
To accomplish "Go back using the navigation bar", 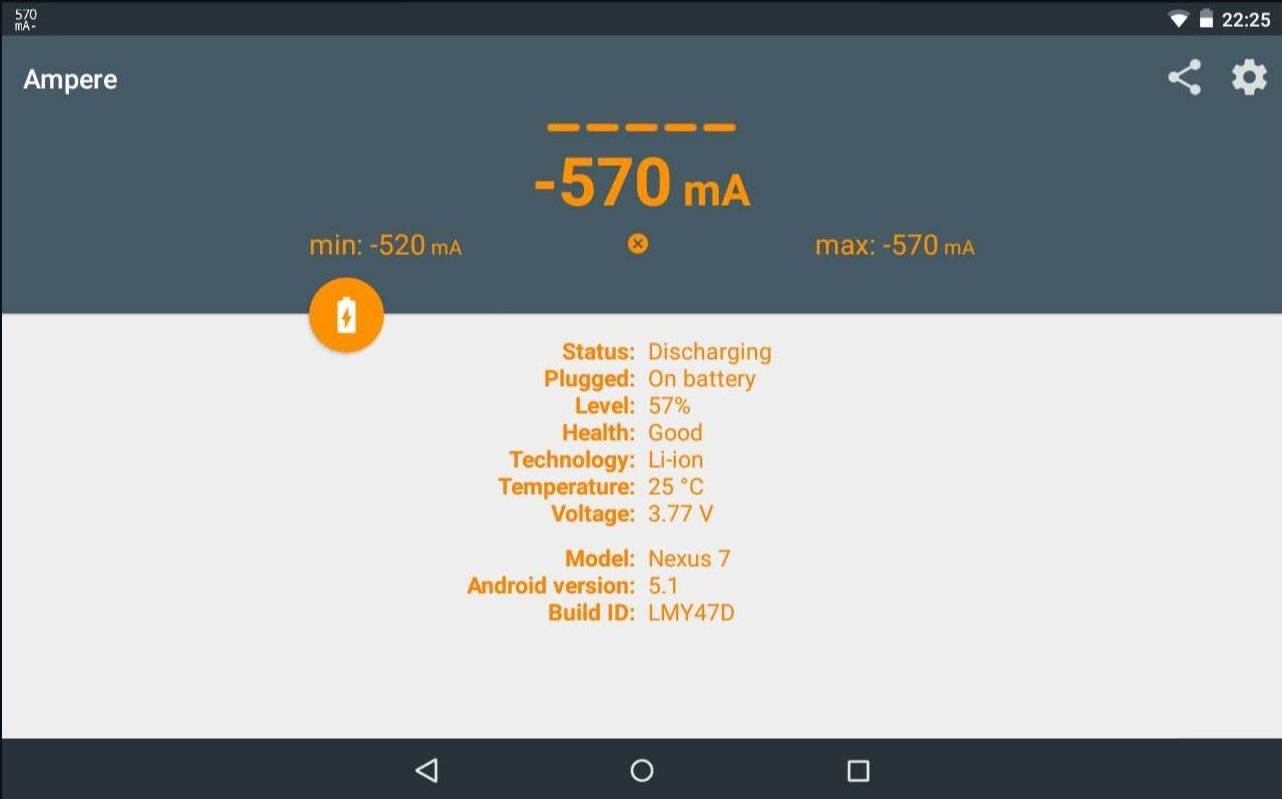I will [x=427, y=770].
